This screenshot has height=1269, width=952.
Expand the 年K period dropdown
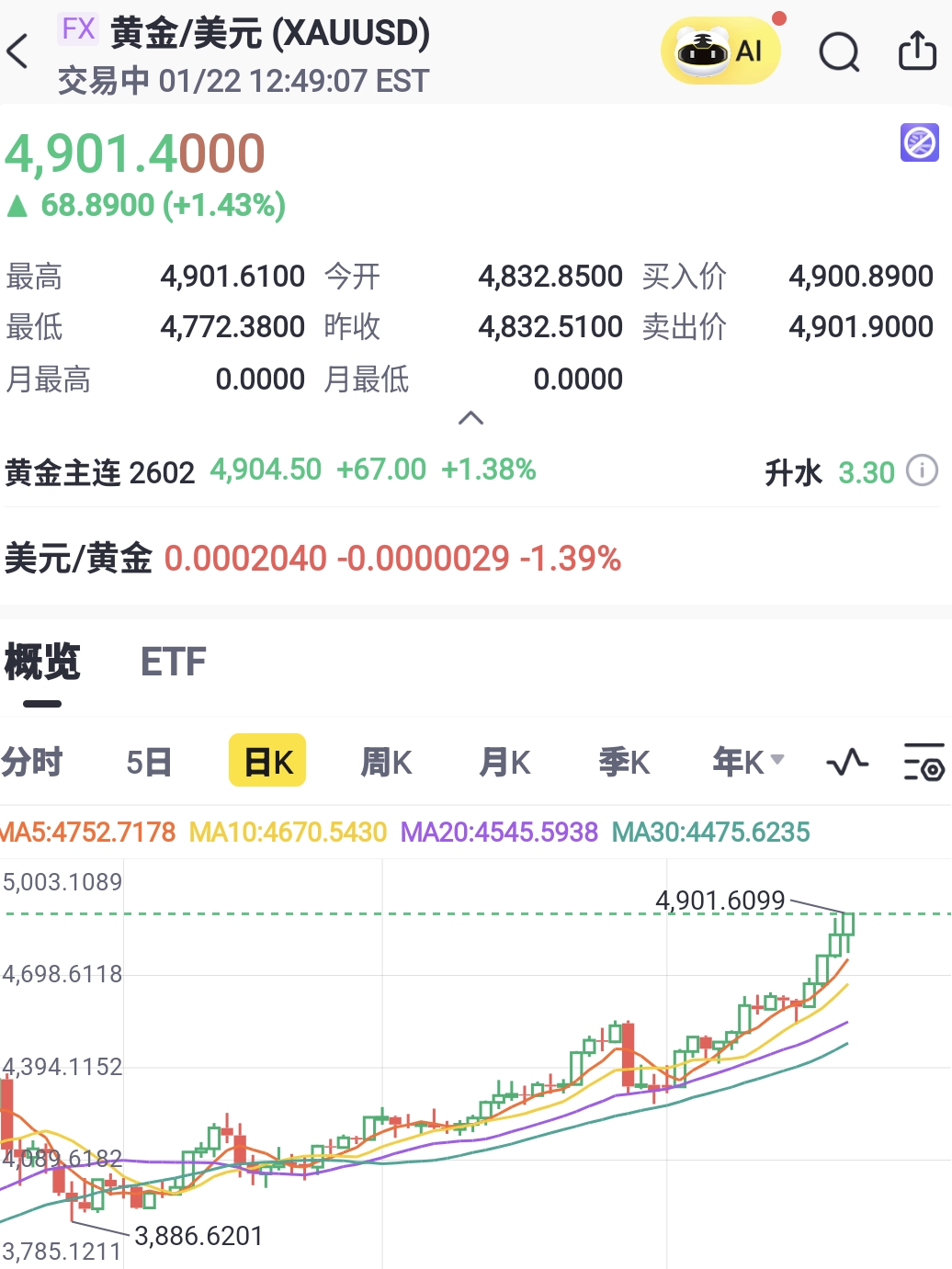coord(748,762)
